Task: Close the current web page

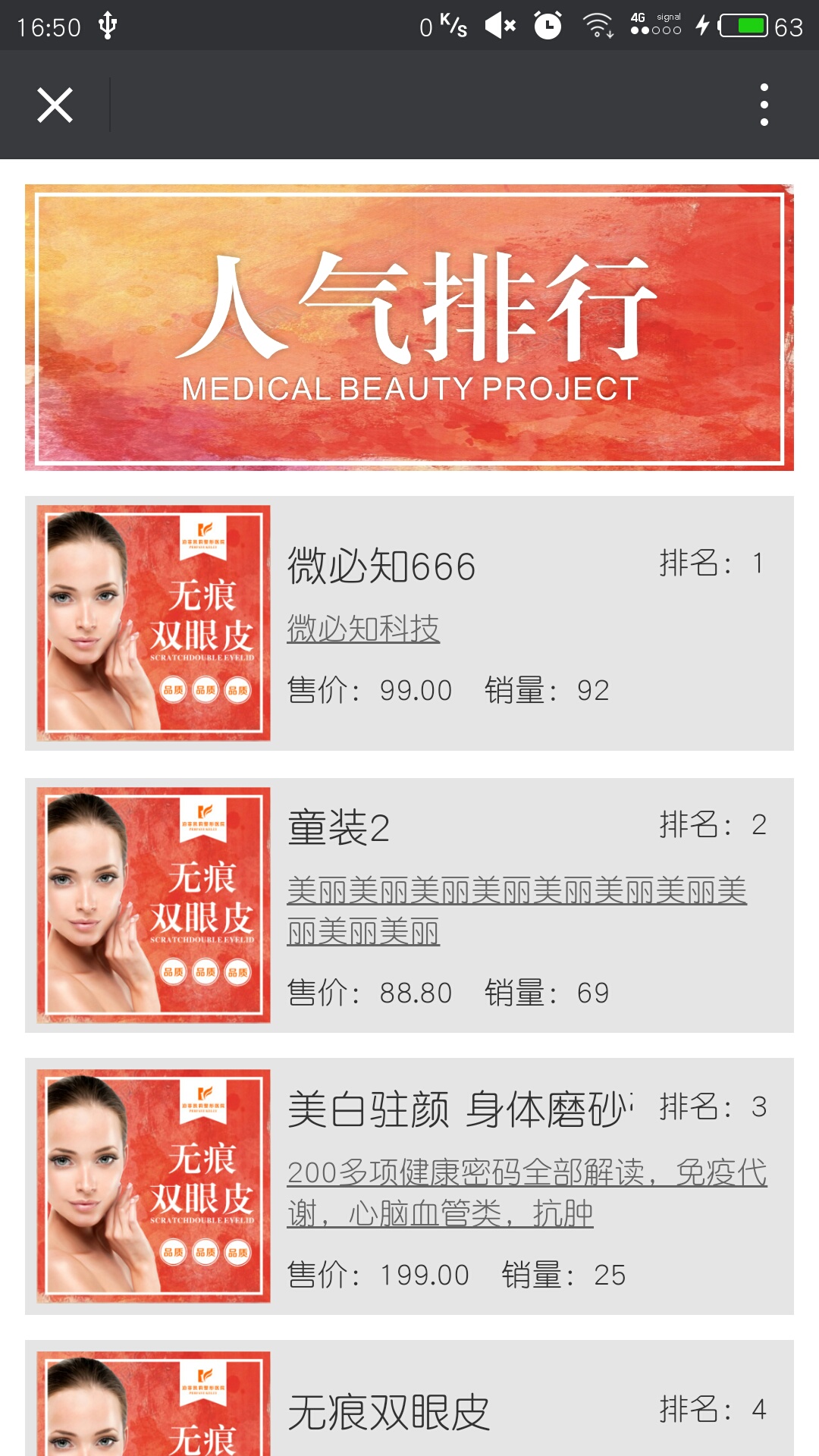Action: click(x=55, y=105)
